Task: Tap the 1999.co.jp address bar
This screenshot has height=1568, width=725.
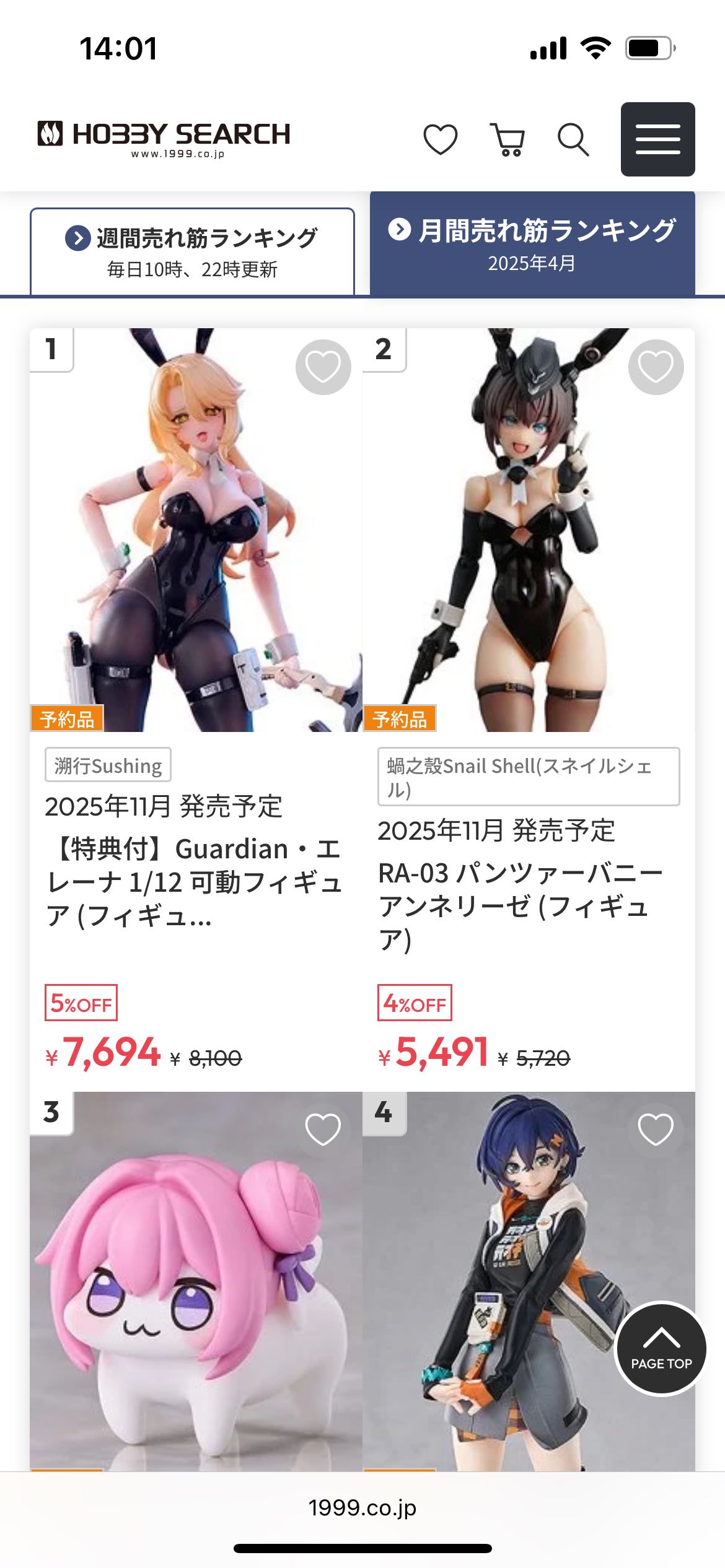Action: point(362,1508)
